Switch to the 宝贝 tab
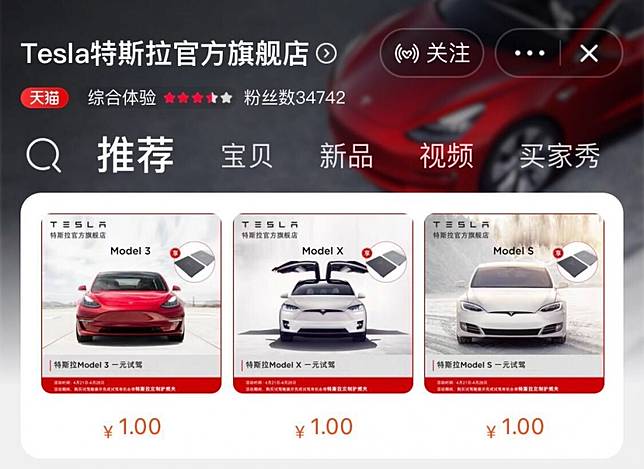Screen dimensions: 644x469 coord(247,156)
